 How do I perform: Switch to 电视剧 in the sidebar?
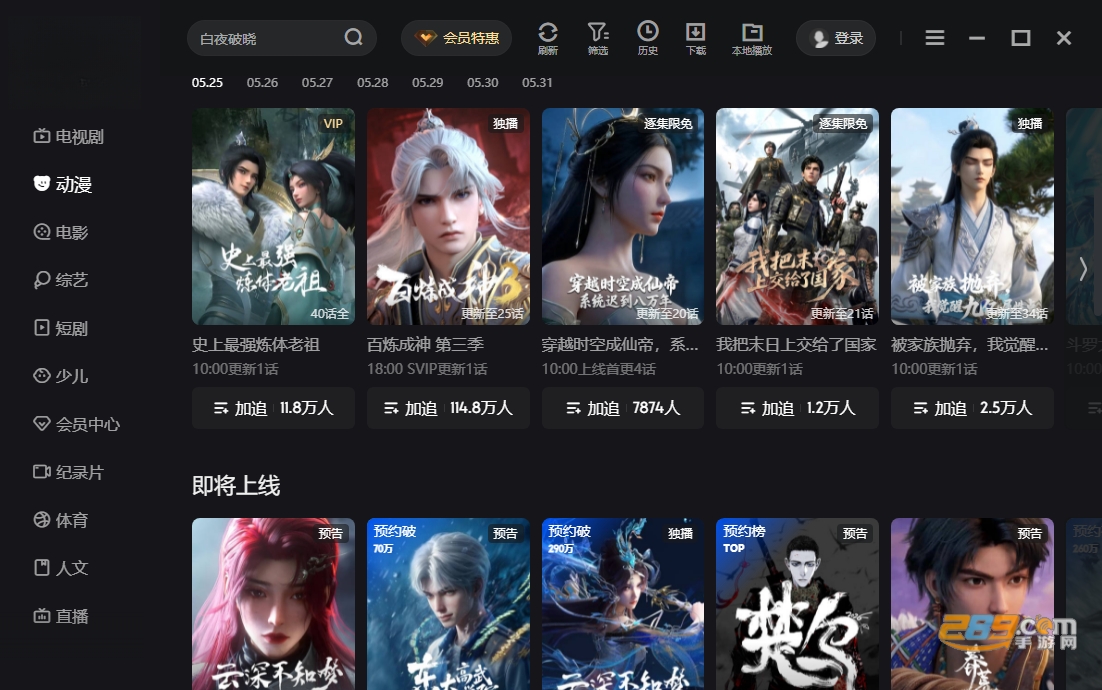click(x=69, y=136)
